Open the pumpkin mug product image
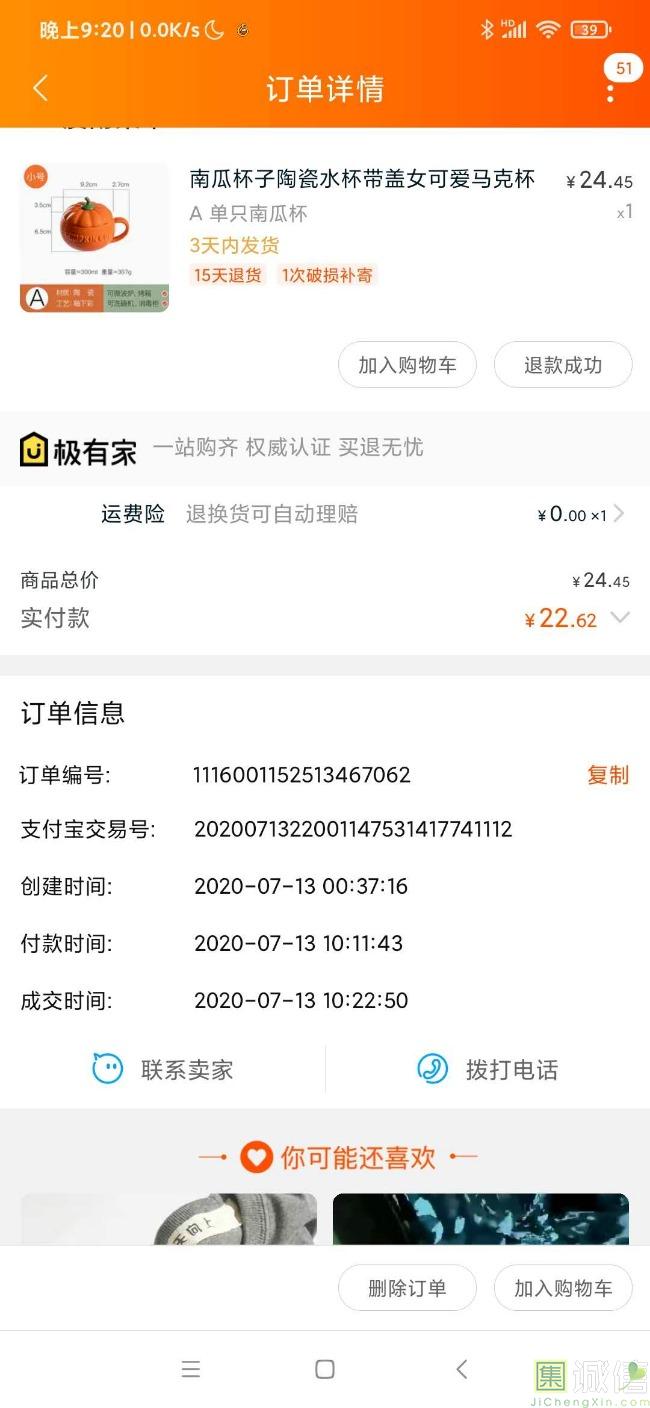This screenshot has height=1408, width=650. tap(95, 238)
